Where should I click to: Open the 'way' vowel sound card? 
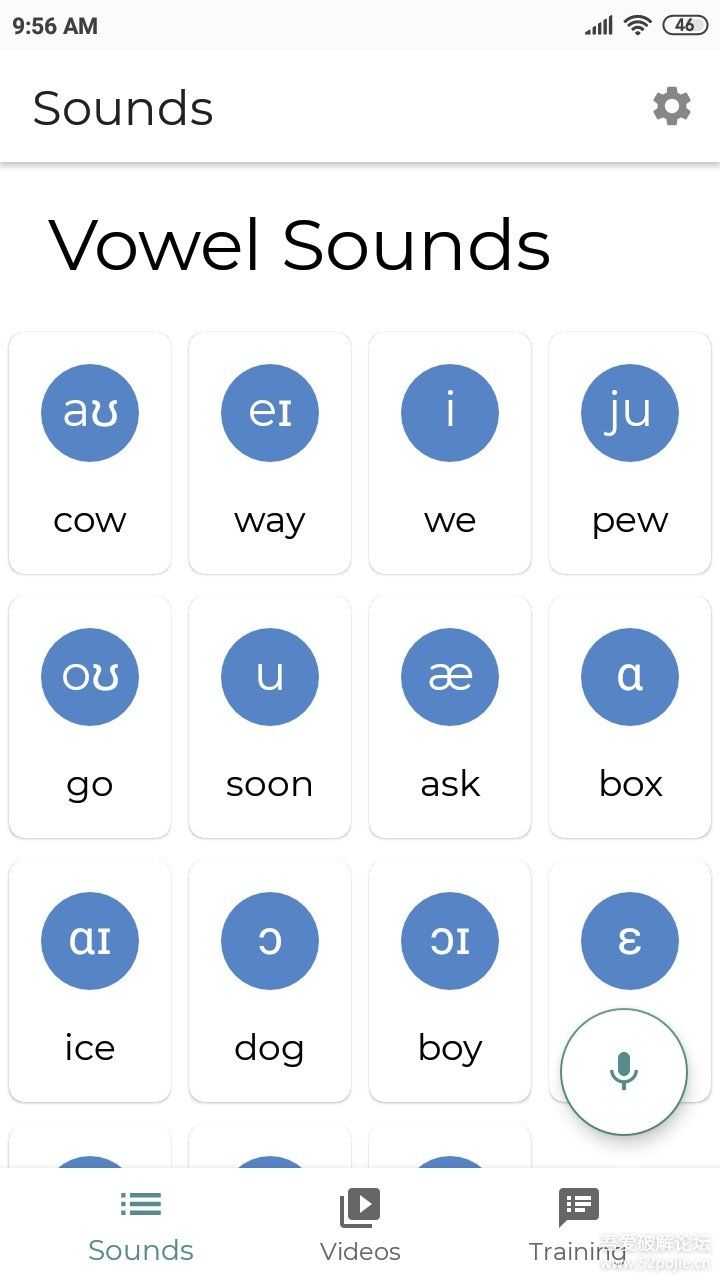[x=270, y=453]
